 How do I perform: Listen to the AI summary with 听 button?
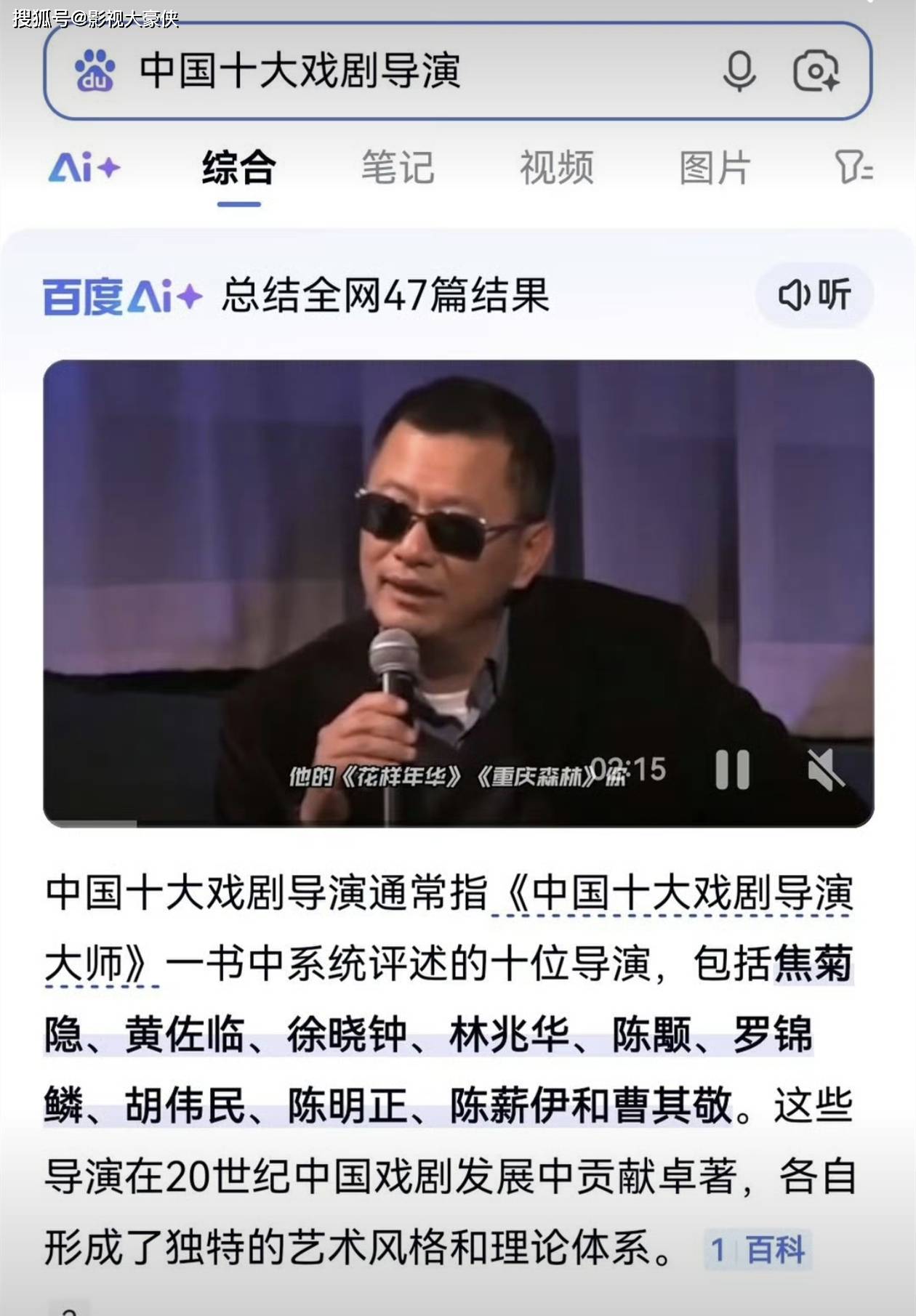coord(814,295)
